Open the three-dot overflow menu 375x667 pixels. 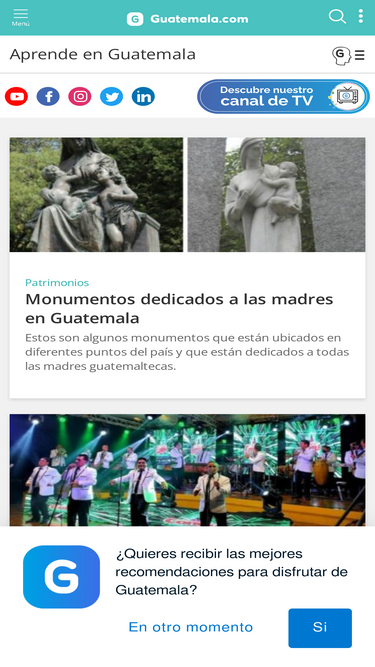pos(361,16)
